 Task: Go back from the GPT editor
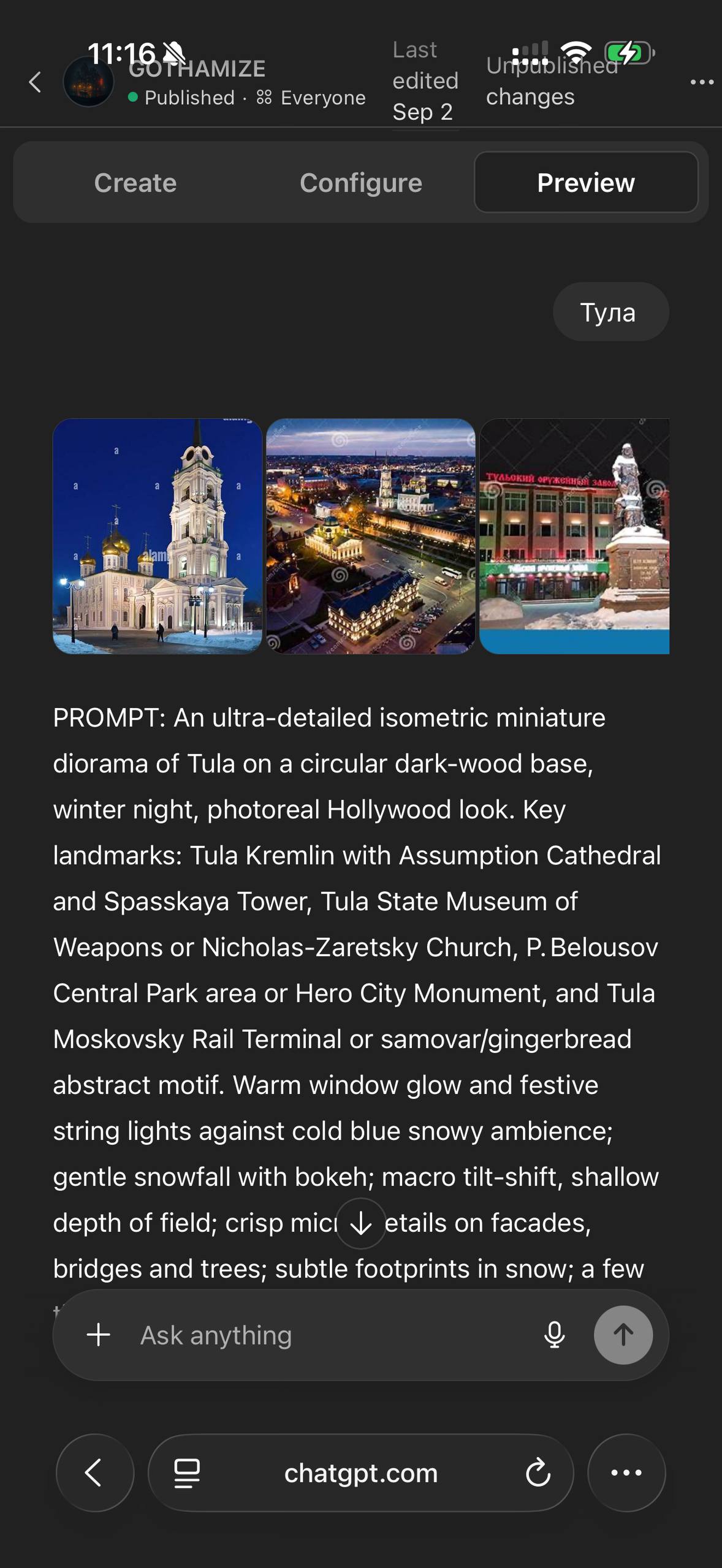pos(36,82)
